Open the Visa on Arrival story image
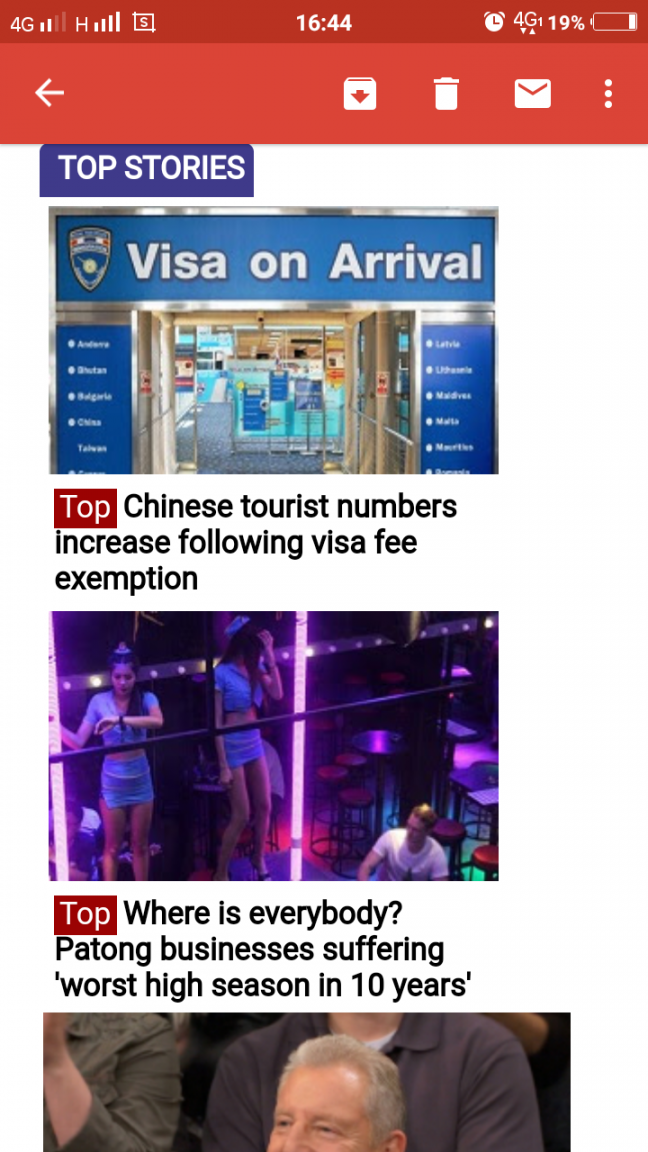648x1152 pixels. (273, 340)
